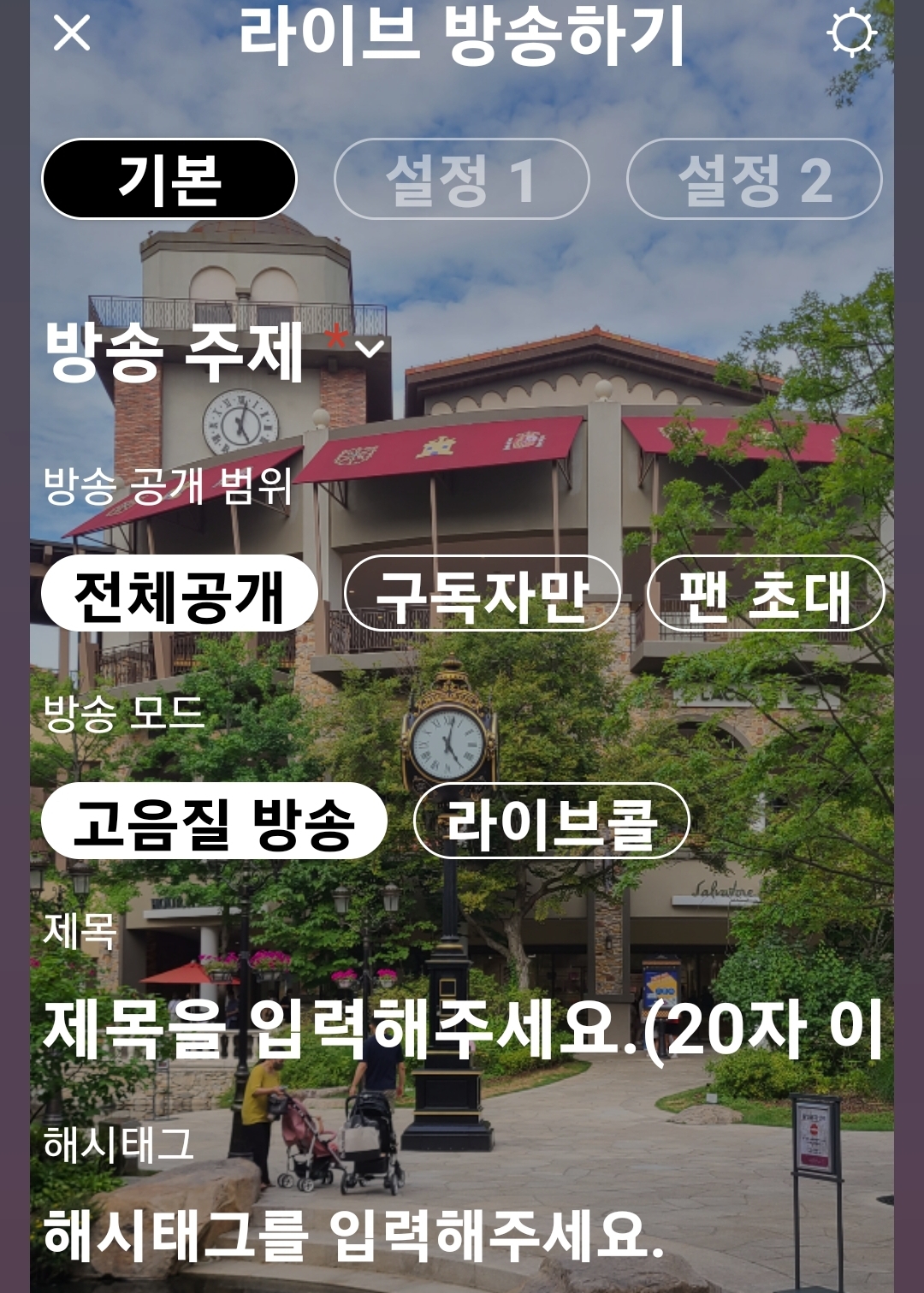924x1293 pixels.
Task: Open the settings icon at top right
Action: tap(852, 34)
